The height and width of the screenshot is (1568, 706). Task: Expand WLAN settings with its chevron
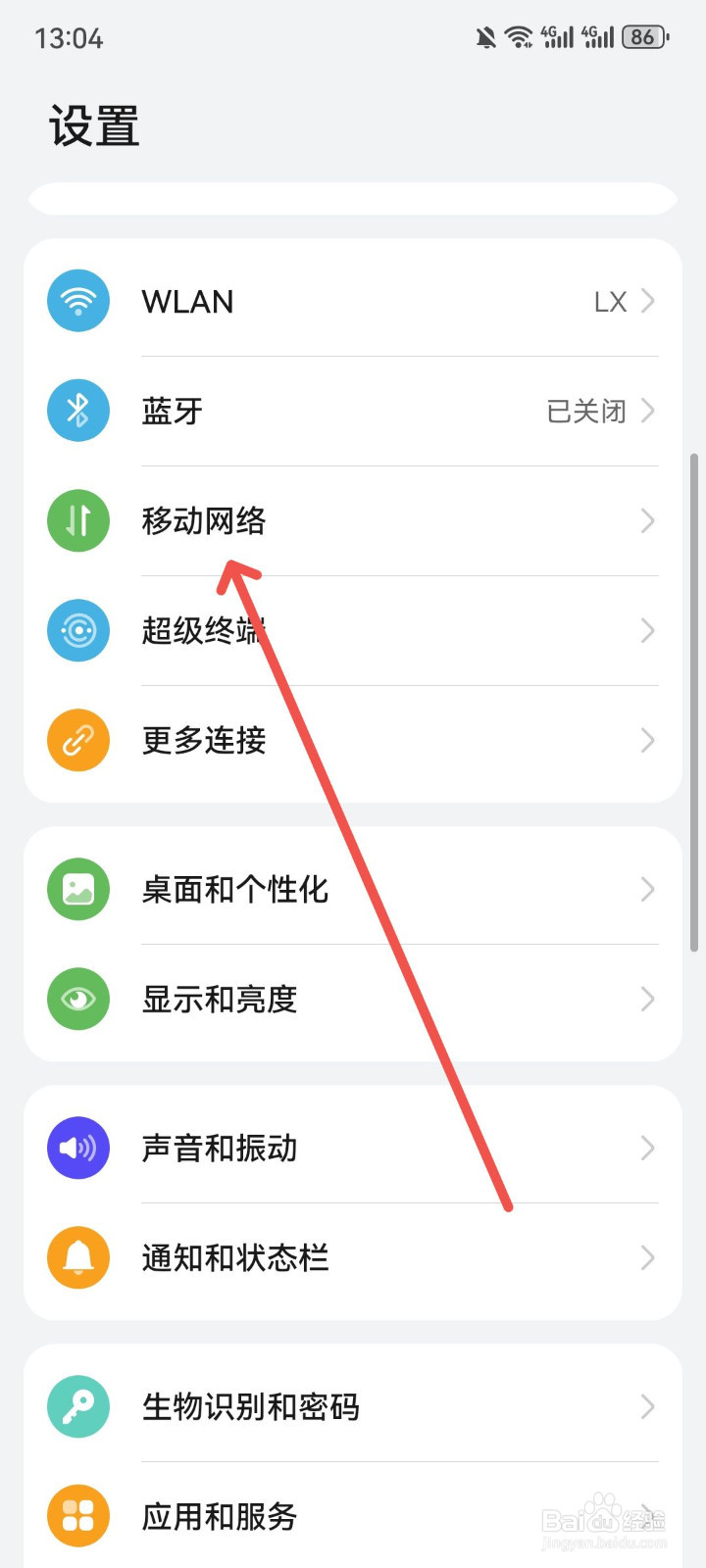tap(647, 301)
